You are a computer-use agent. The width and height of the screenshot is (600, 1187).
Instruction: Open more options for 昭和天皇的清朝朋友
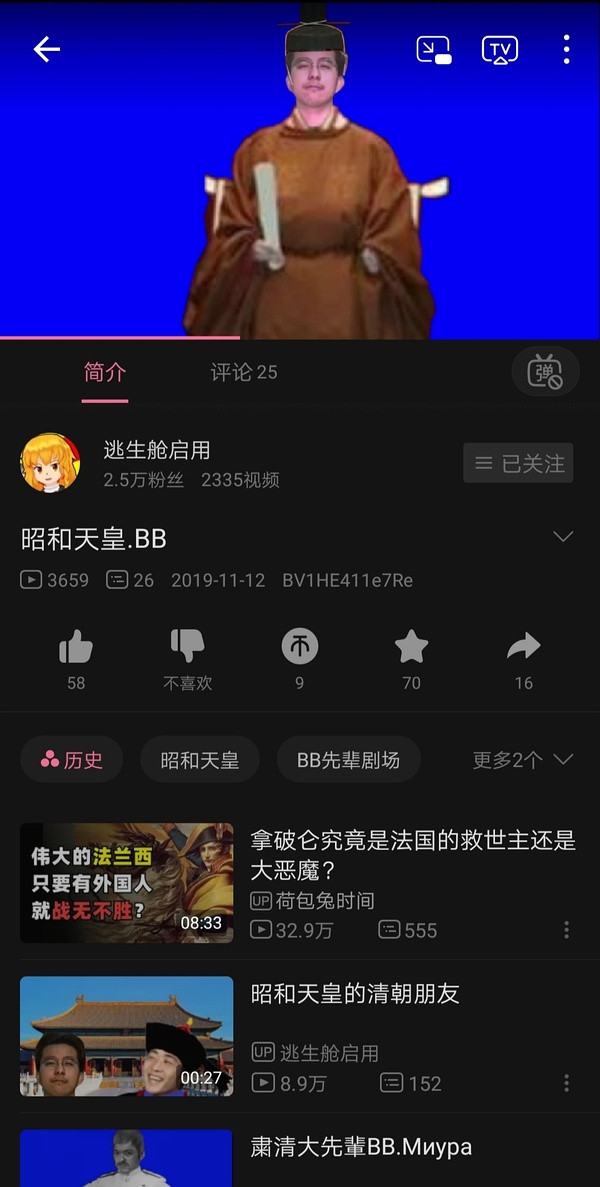point(566,1083)
